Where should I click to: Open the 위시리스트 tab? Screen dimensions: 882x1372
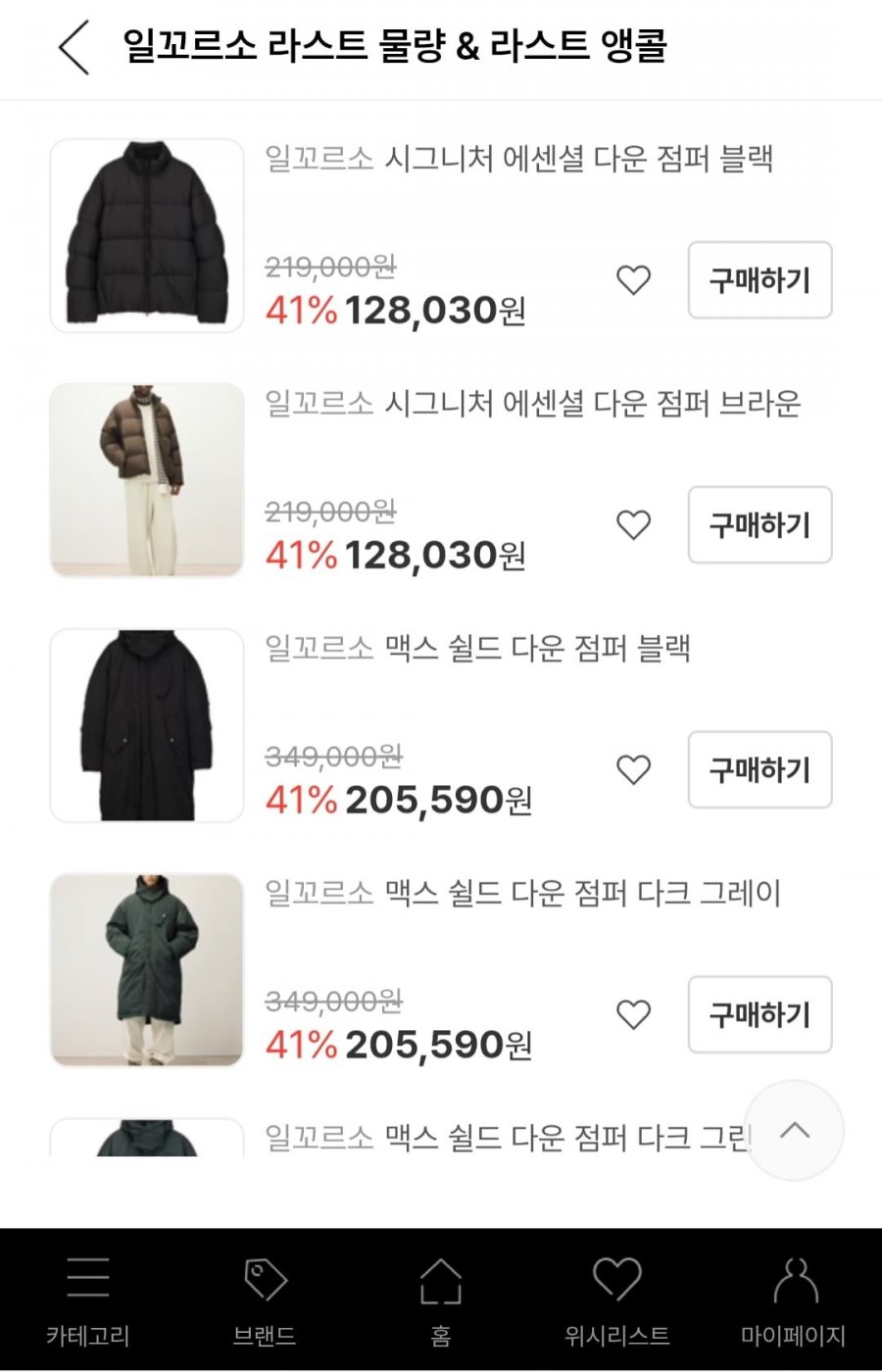[x=617, y=1300]
